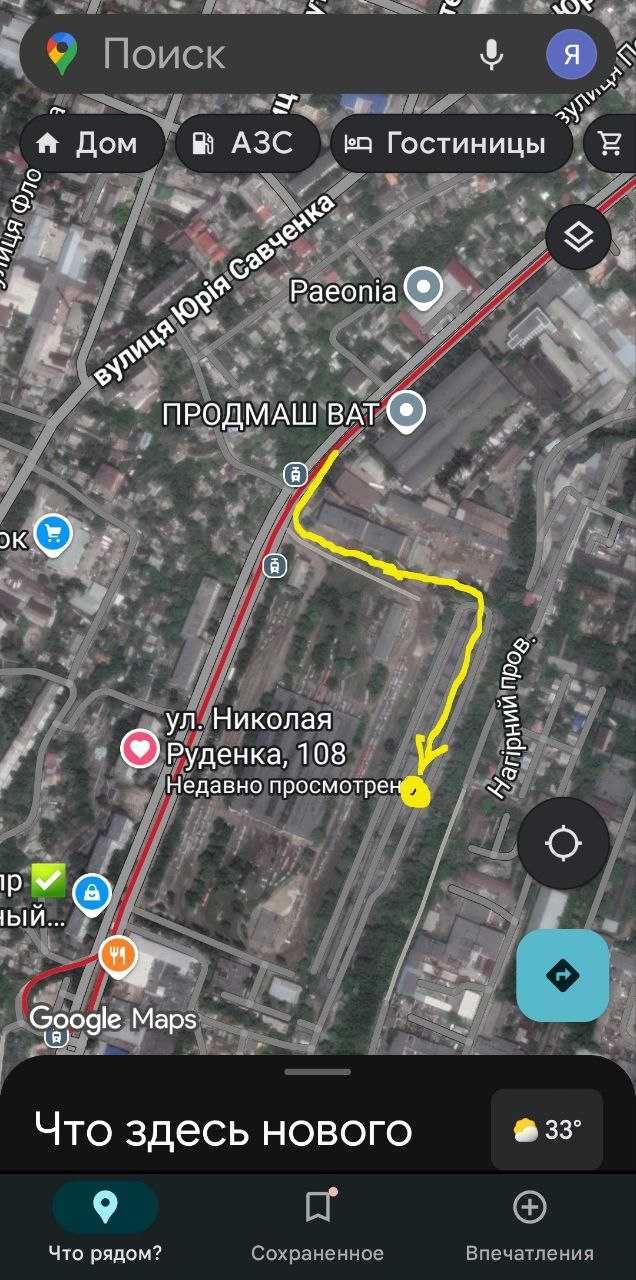Open the 33° weather widget
Viewport: 636px width, 1280px height.
547,1130
